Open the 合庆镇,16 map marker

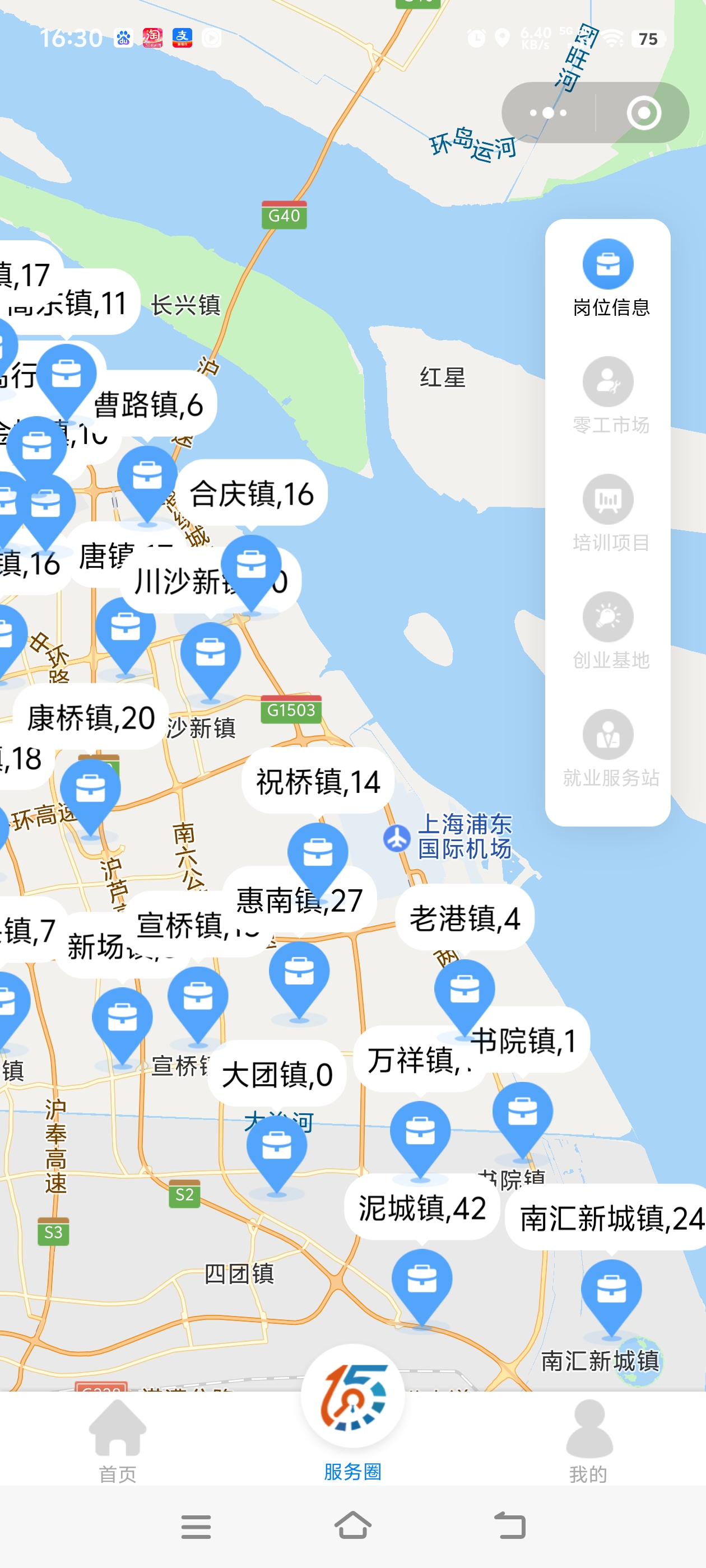[252, 493]
